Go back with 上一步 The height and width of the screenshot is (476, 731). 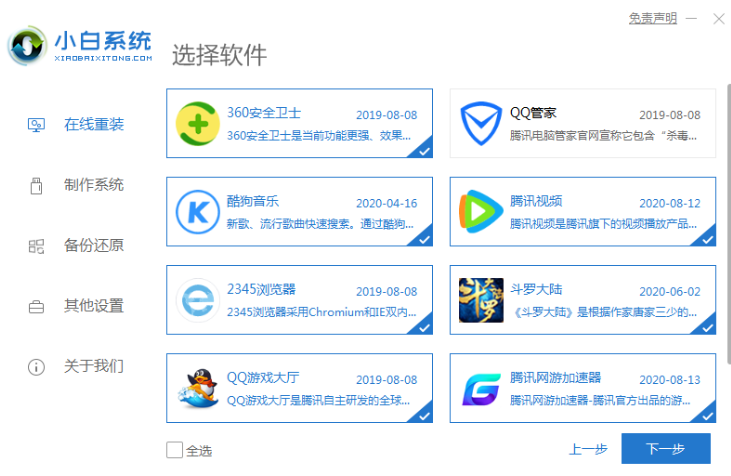pyautogui.click(x=589, y=450)
